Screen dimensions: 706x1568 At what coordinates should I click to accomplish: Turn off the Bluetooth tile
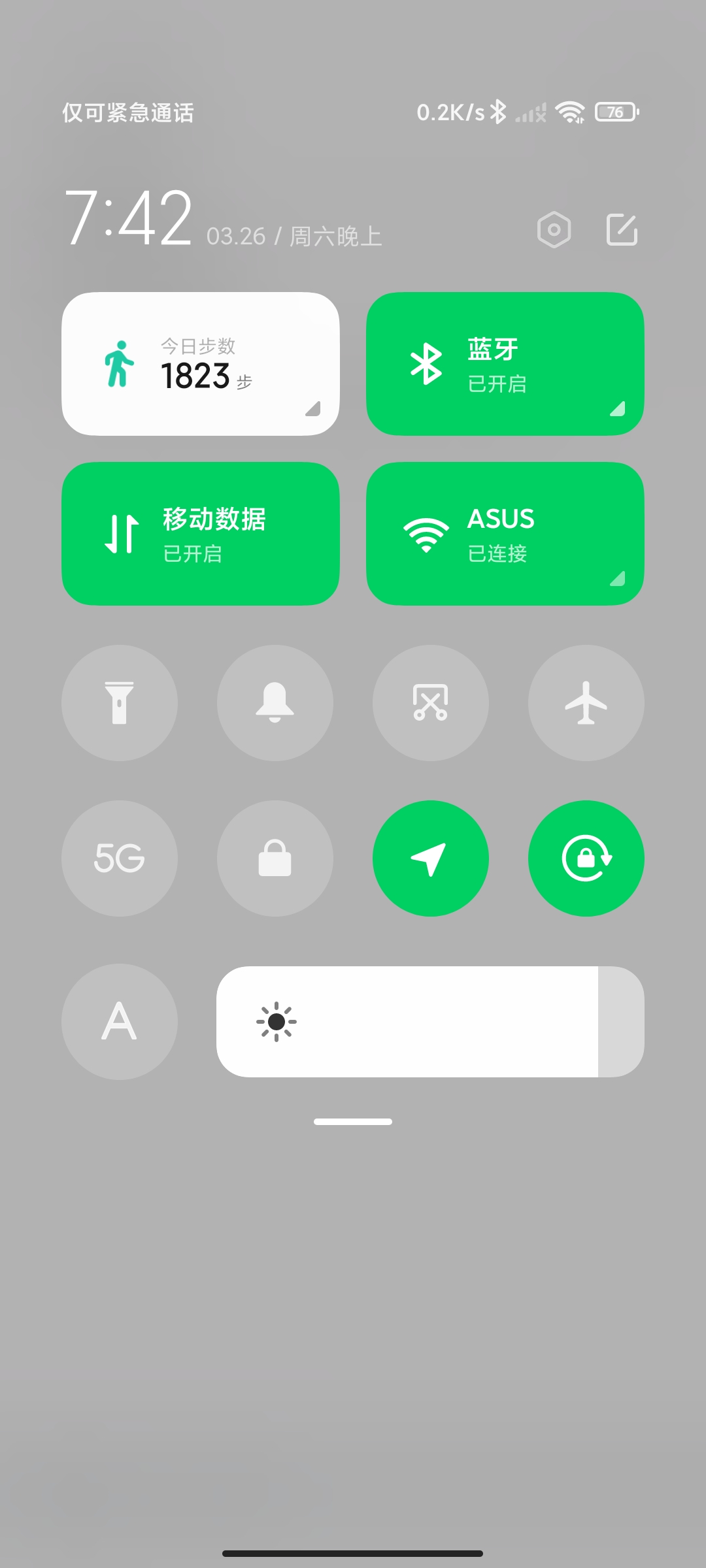click(484, 364)
